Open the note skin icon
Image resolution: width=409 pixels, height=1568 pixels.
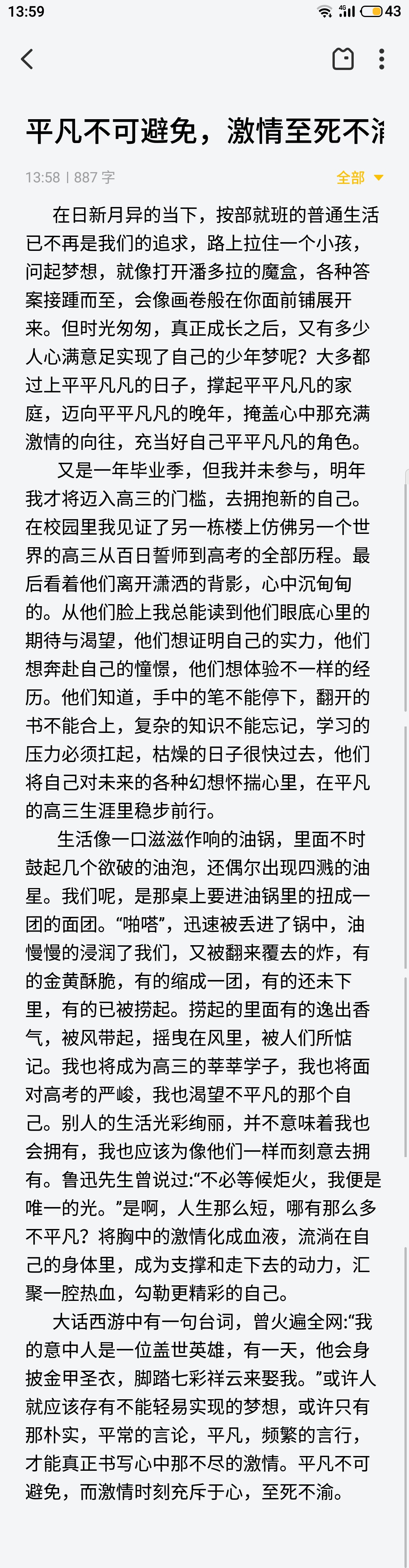point(343,59)
